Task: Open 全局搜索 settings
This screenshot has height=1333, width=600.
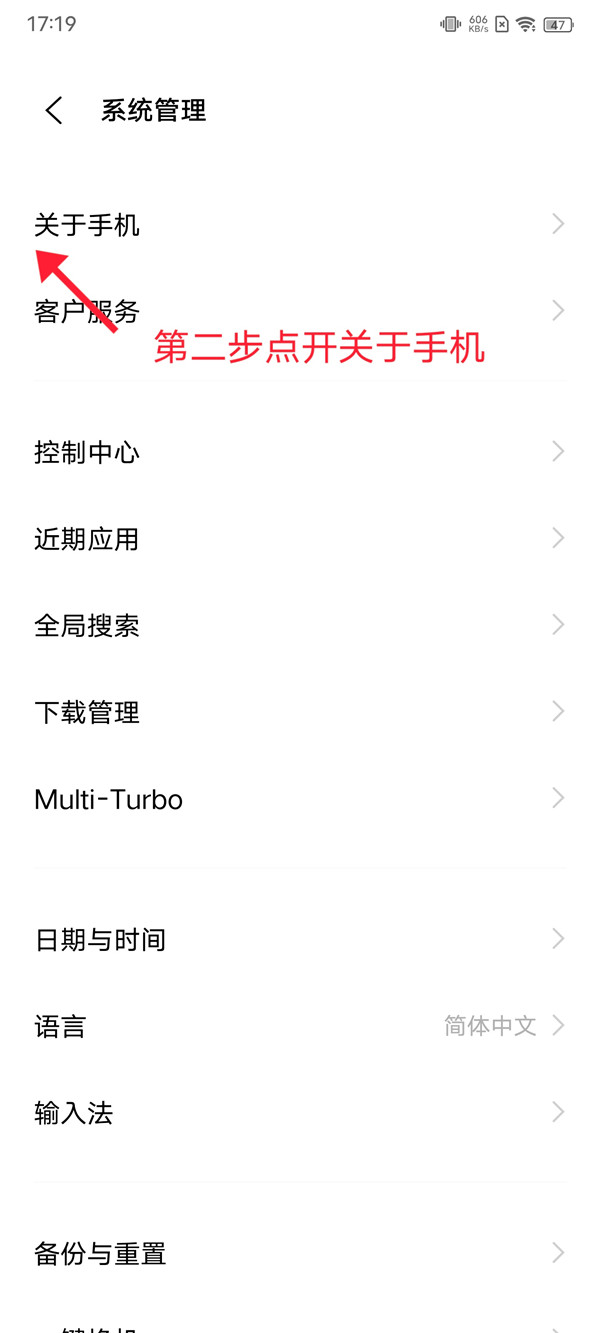Action: pyautogui.click(x=300, y=626)
